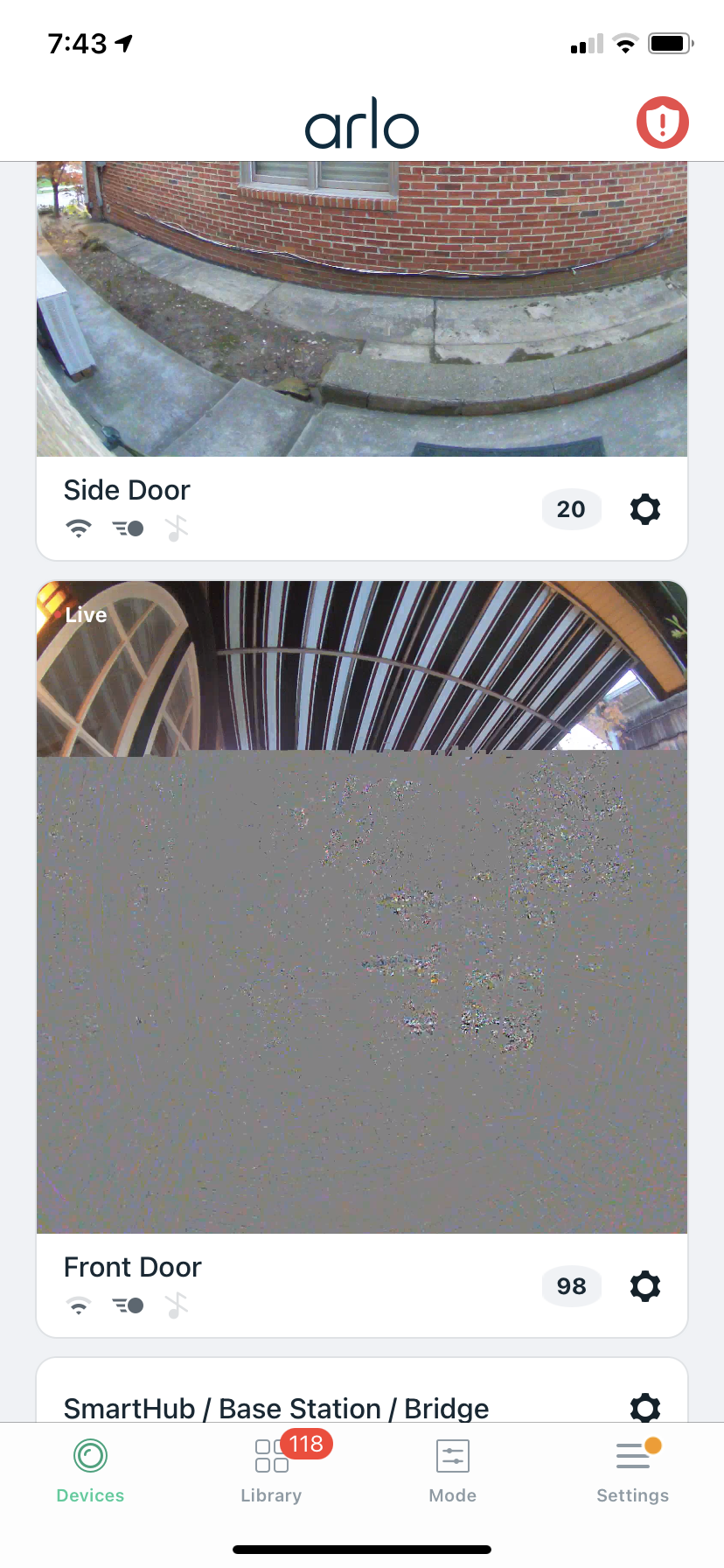
Task: Switch to the Settings tab
Action: point(633,1472)
